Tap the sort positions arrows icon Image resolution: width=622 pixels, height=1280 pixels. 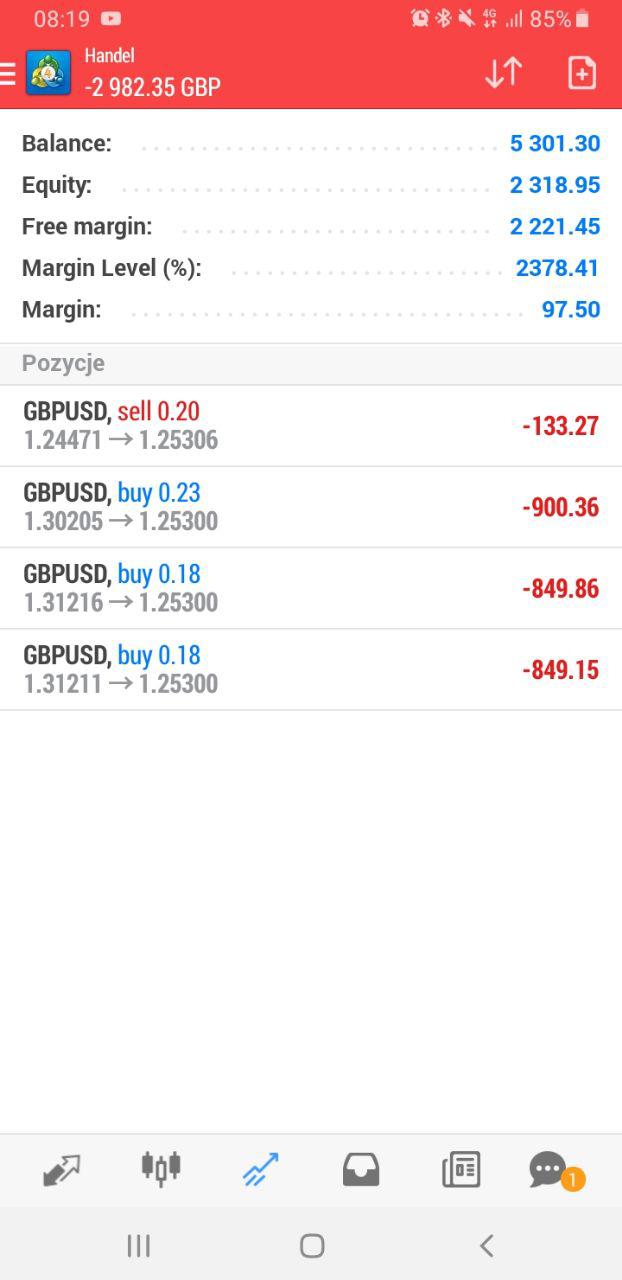(x=503, y=73)
